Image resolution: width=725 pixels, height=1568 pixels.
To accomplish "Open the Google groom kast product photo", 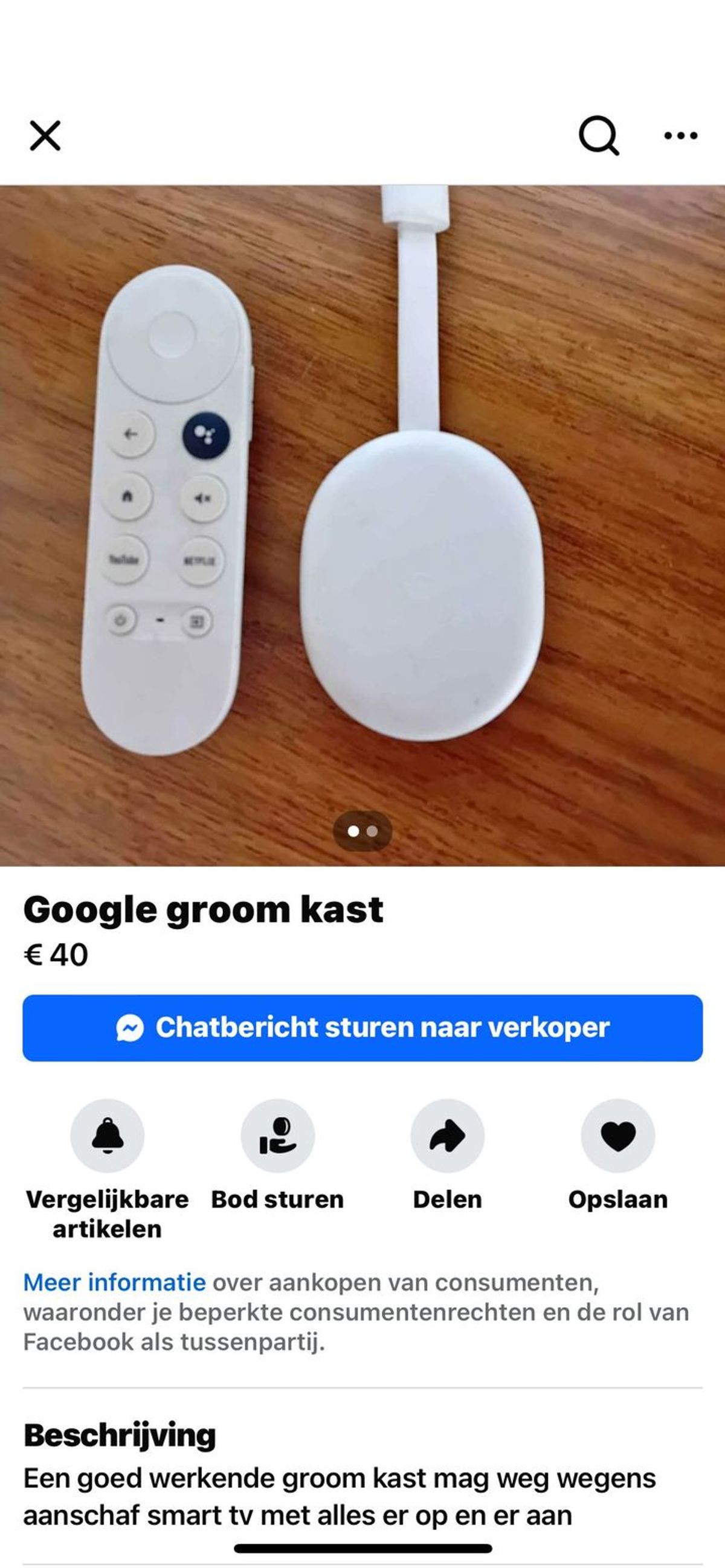I will (362, 525).
